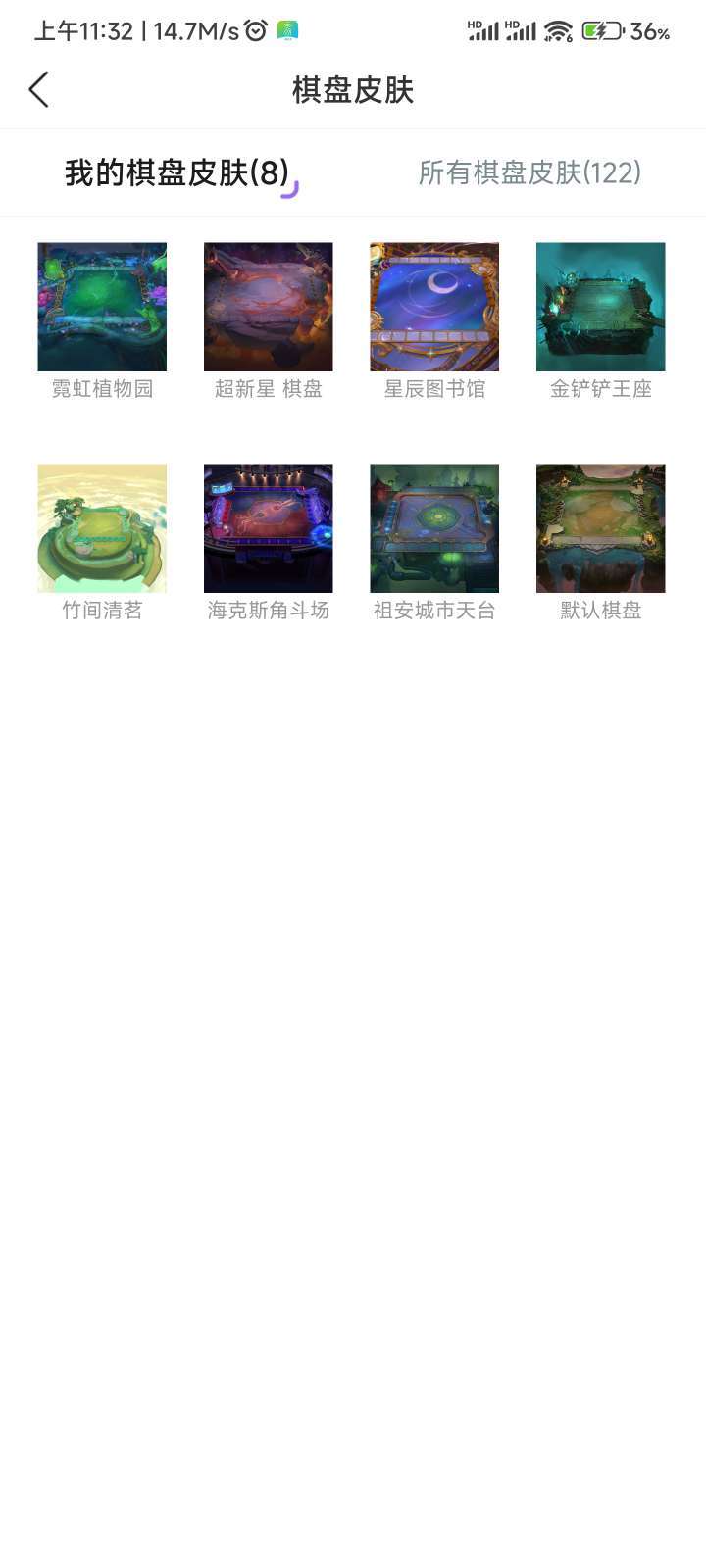Switch to 所有棋盘皮肤(122) tab

pyautogui.click(x=529, y=172)
